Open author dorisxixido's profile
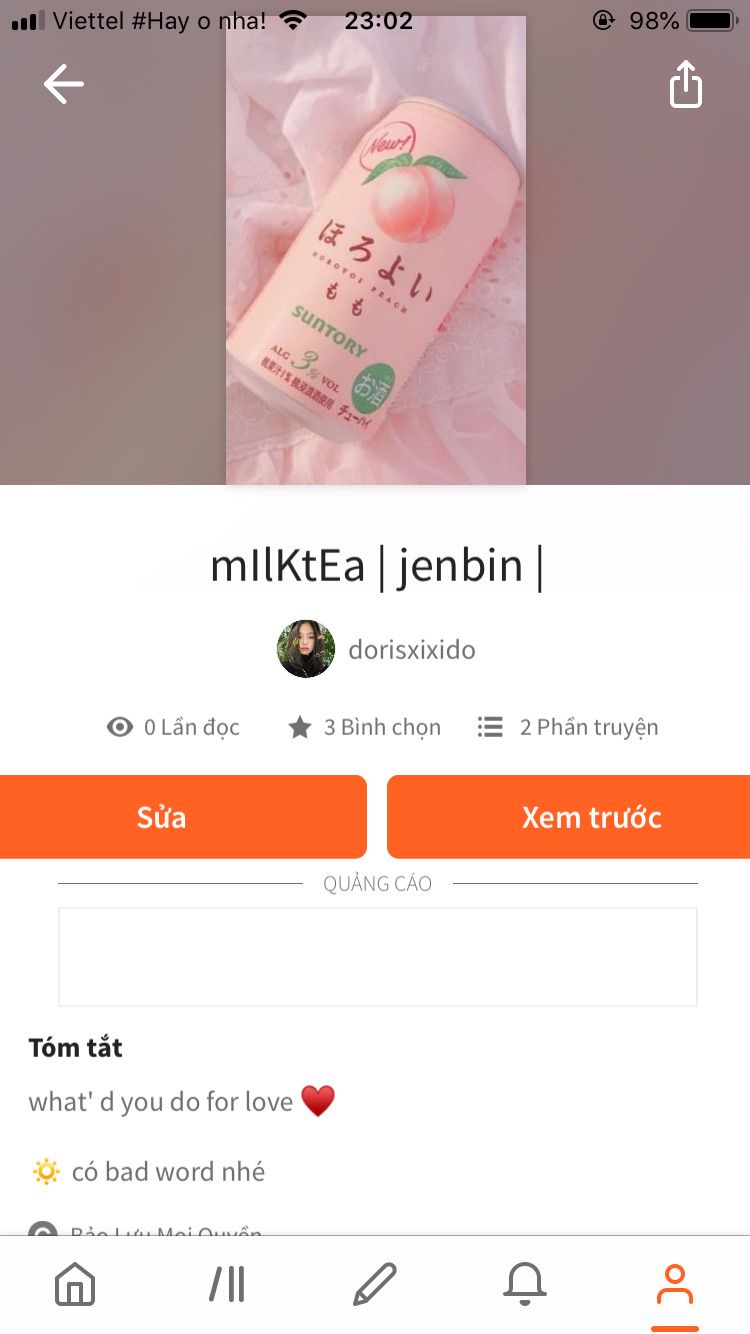Screen dimensions: 750x1334 [376, 649]
